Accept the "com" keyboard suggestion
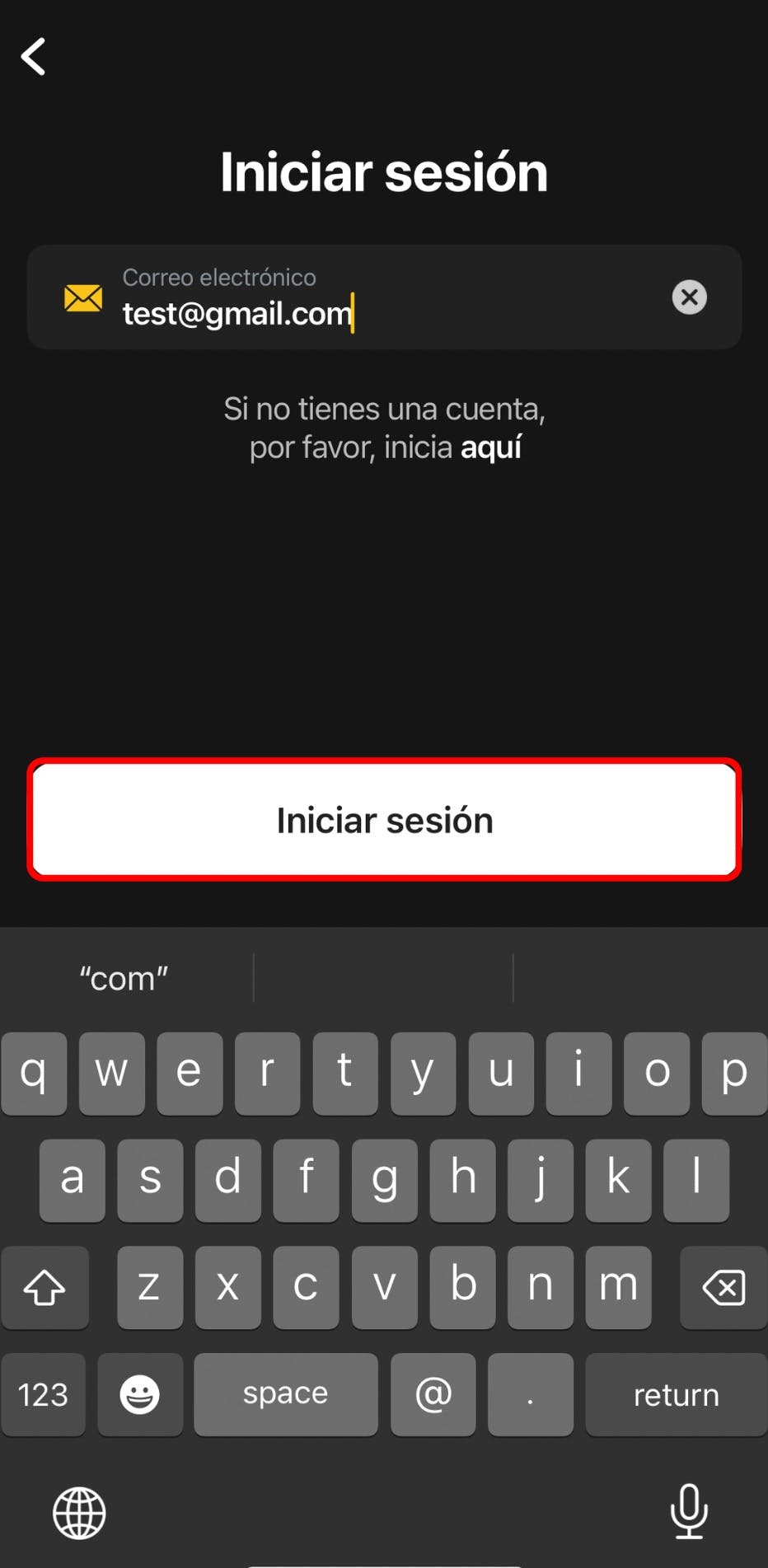This screenshot has width=768, height=1568. point(124,978)
